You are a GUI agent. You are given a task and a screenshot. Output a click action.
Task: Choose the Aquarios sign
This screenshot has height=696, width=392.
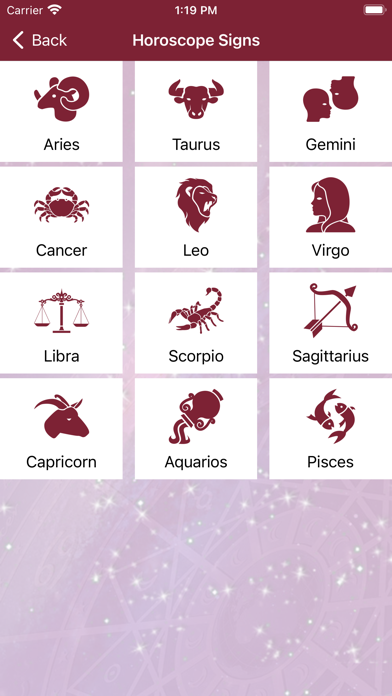pos(196,428)
